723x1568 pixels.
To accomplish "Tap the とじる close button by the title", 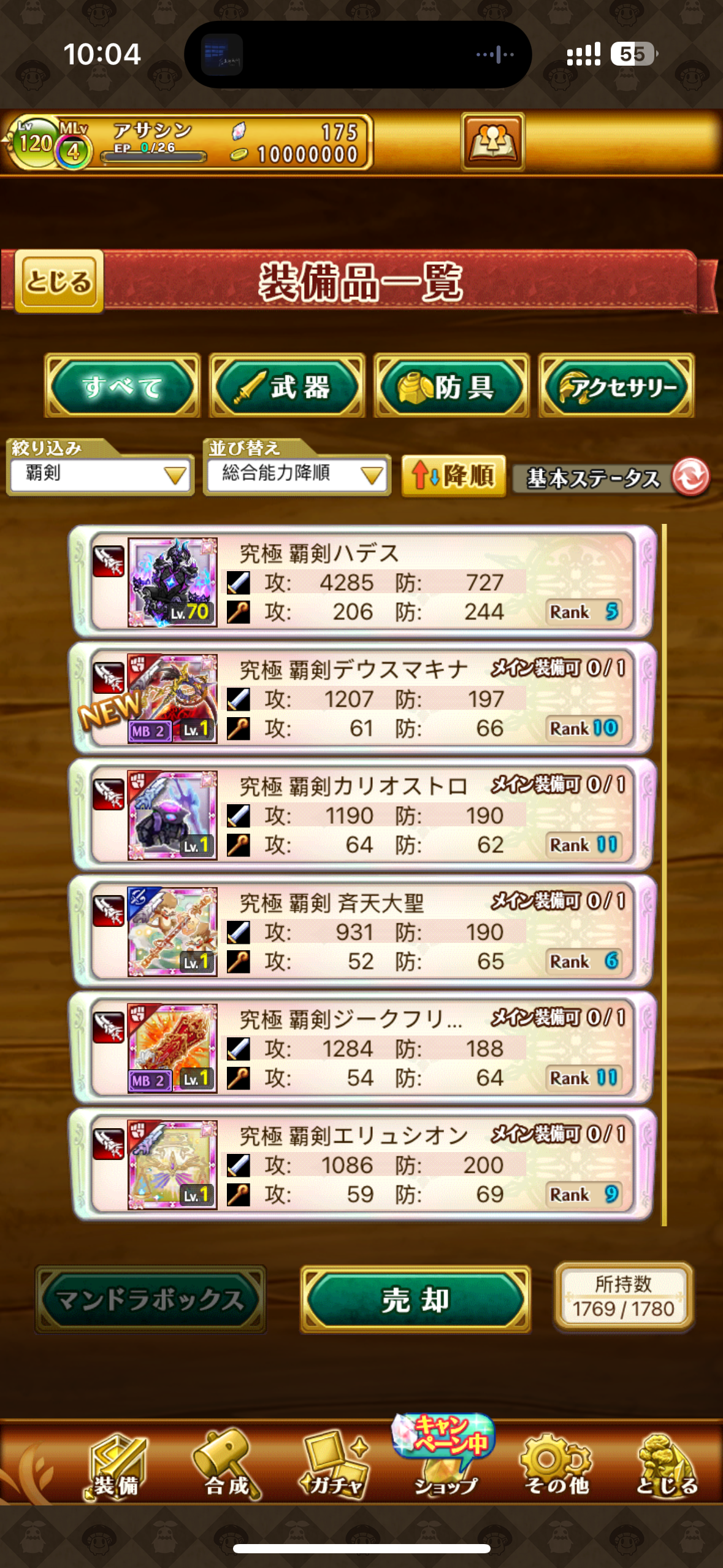I will (x=59, y=282).
